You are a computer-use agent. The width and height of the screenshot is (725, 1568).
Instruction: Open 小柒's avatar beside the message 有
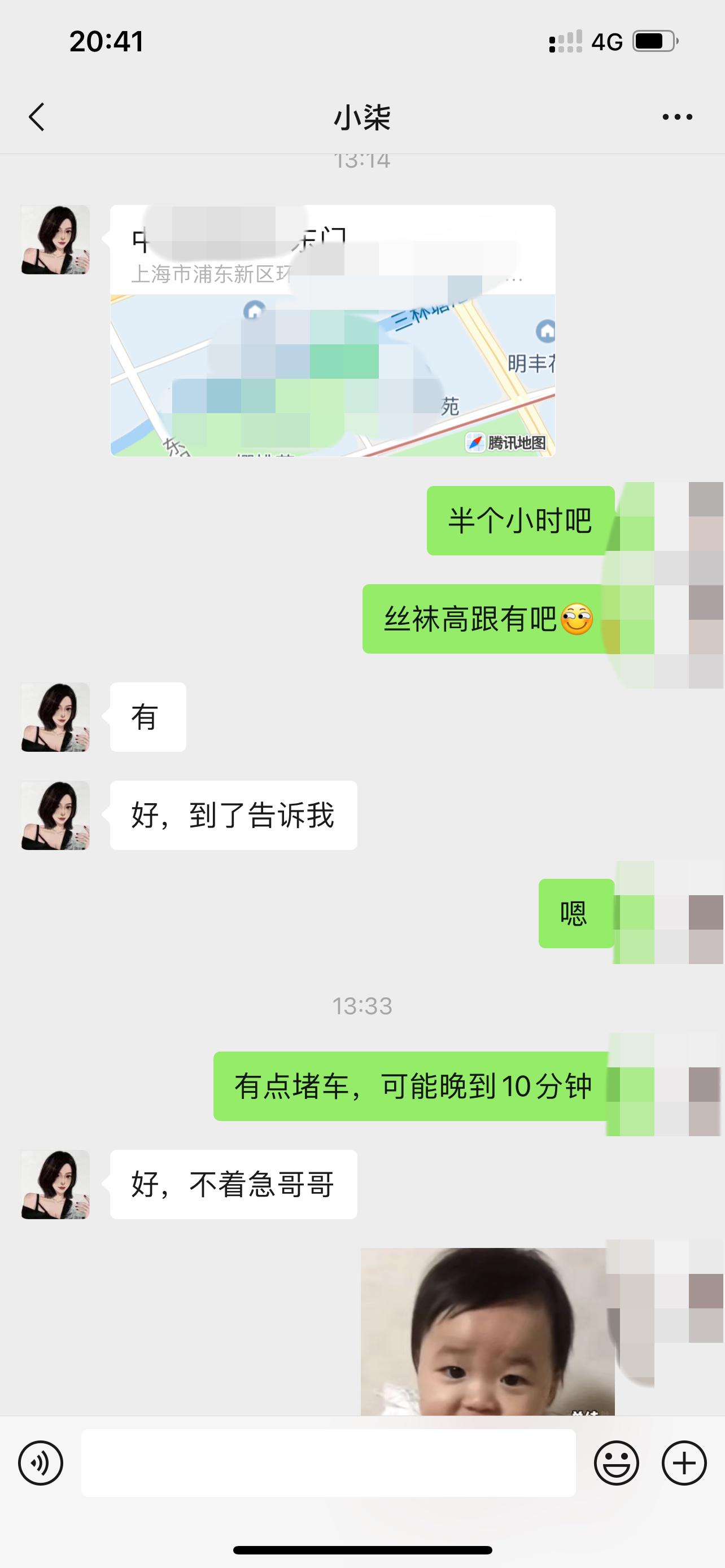[55, 717]
